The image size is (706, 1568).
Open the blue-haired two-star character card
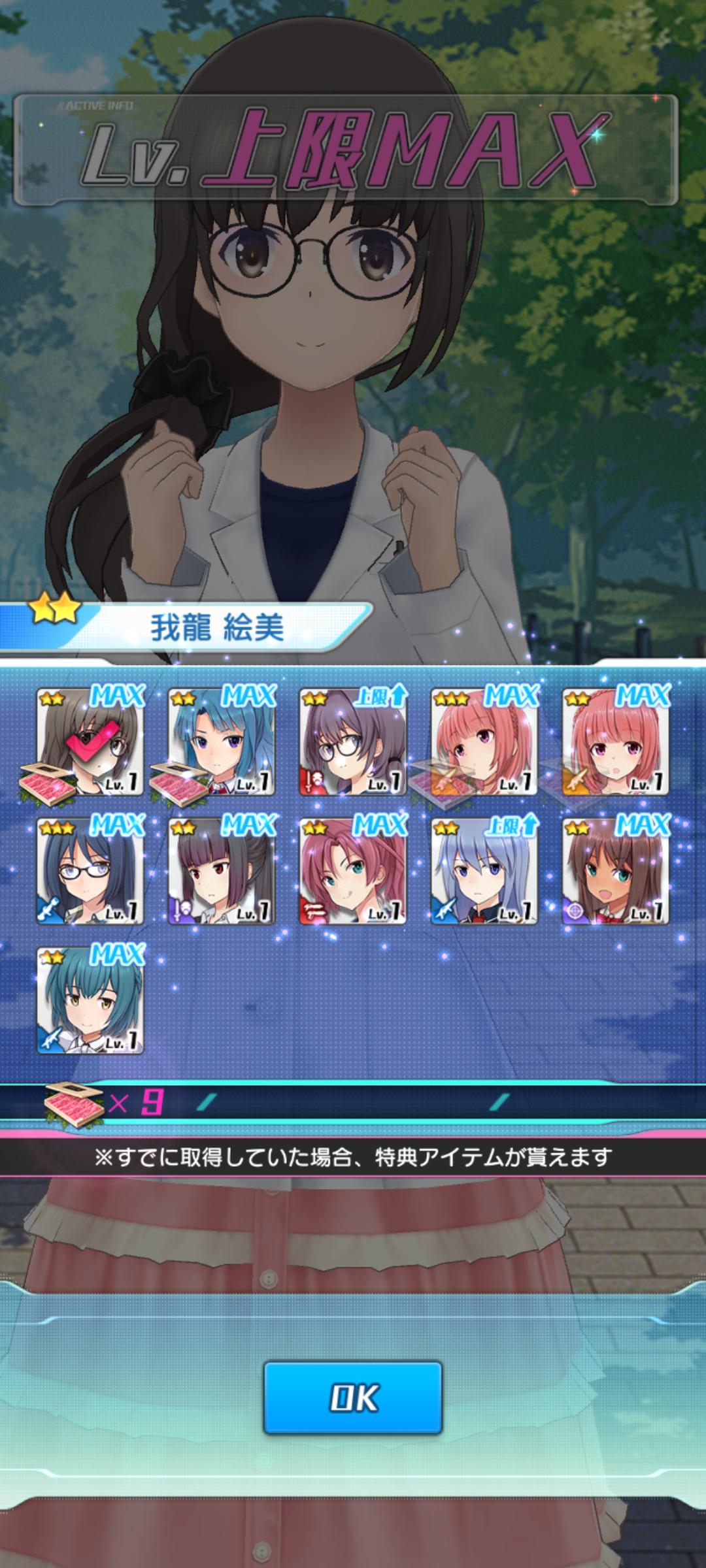(x=222, y=742)
